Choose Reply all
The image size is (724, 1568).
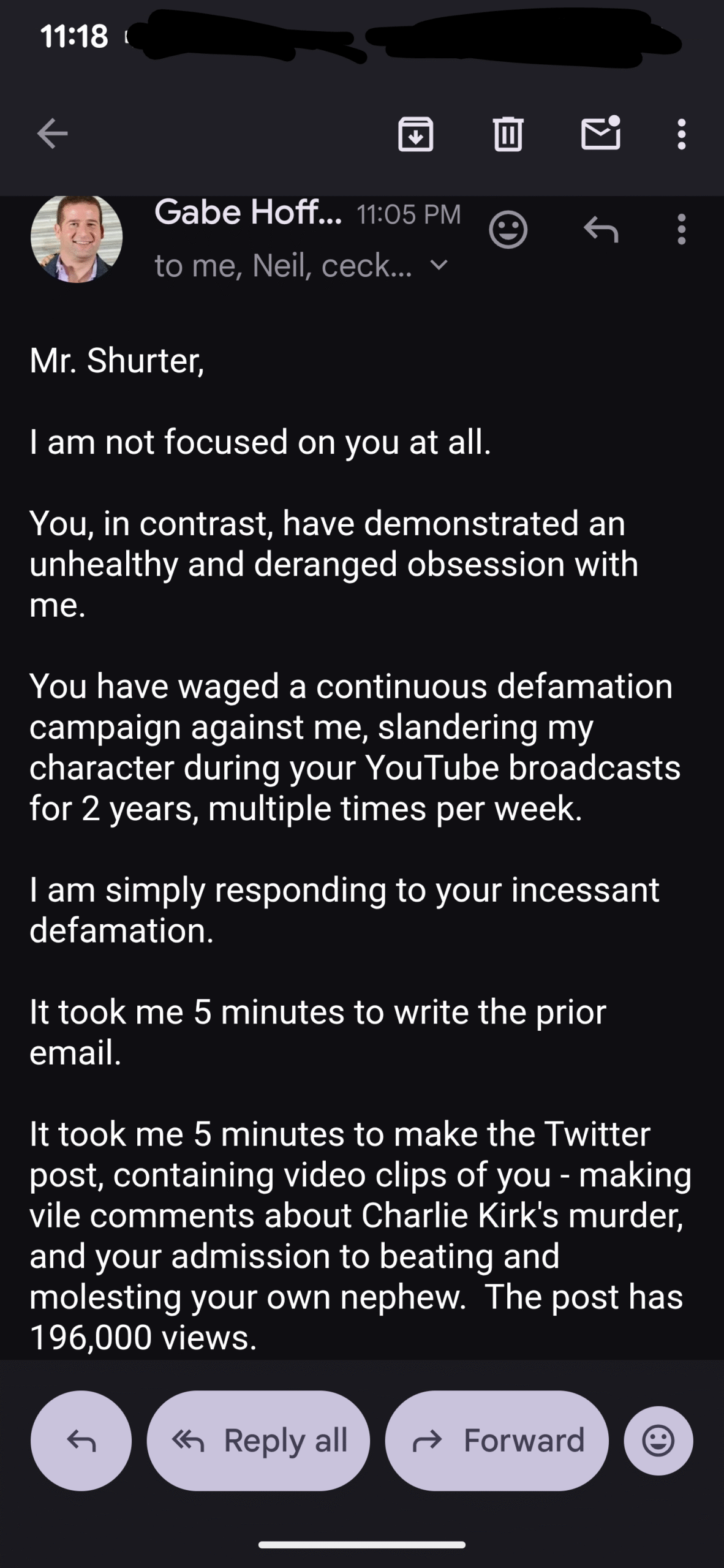[258, 1441]
